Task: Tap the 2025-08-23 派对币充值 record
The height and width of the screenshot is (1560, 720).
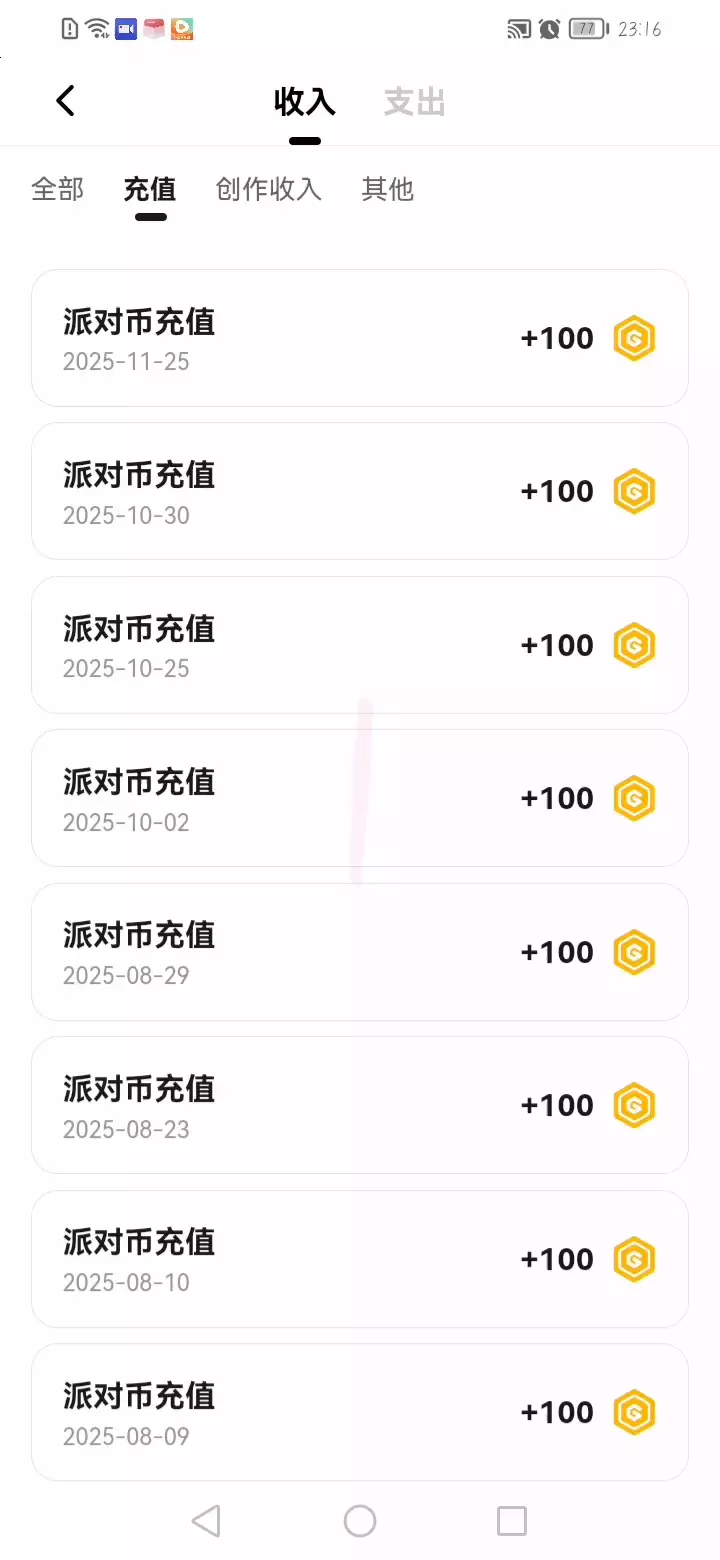Action: pyautogui.click(x=360, y=1105)
